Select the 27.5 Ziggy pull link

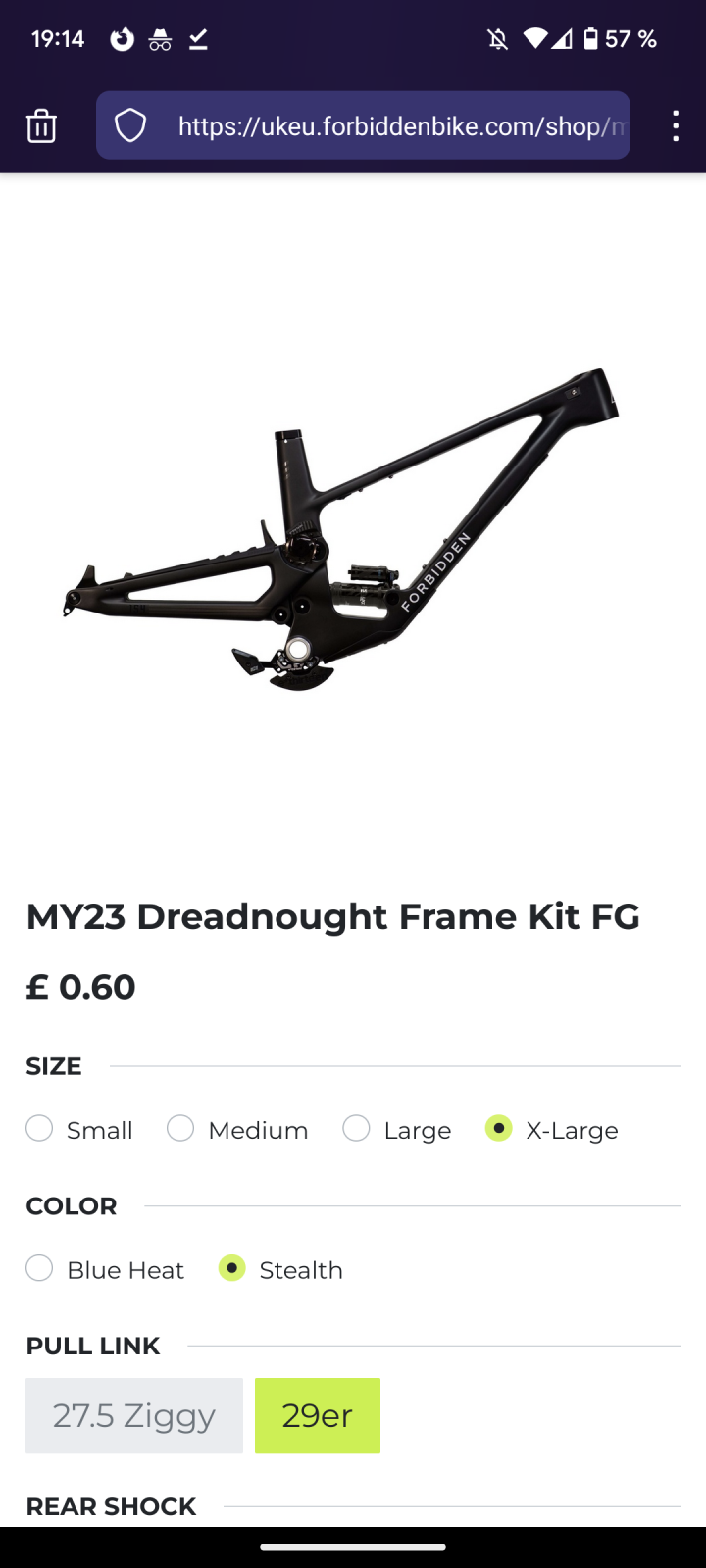(x=134, y=1416)
